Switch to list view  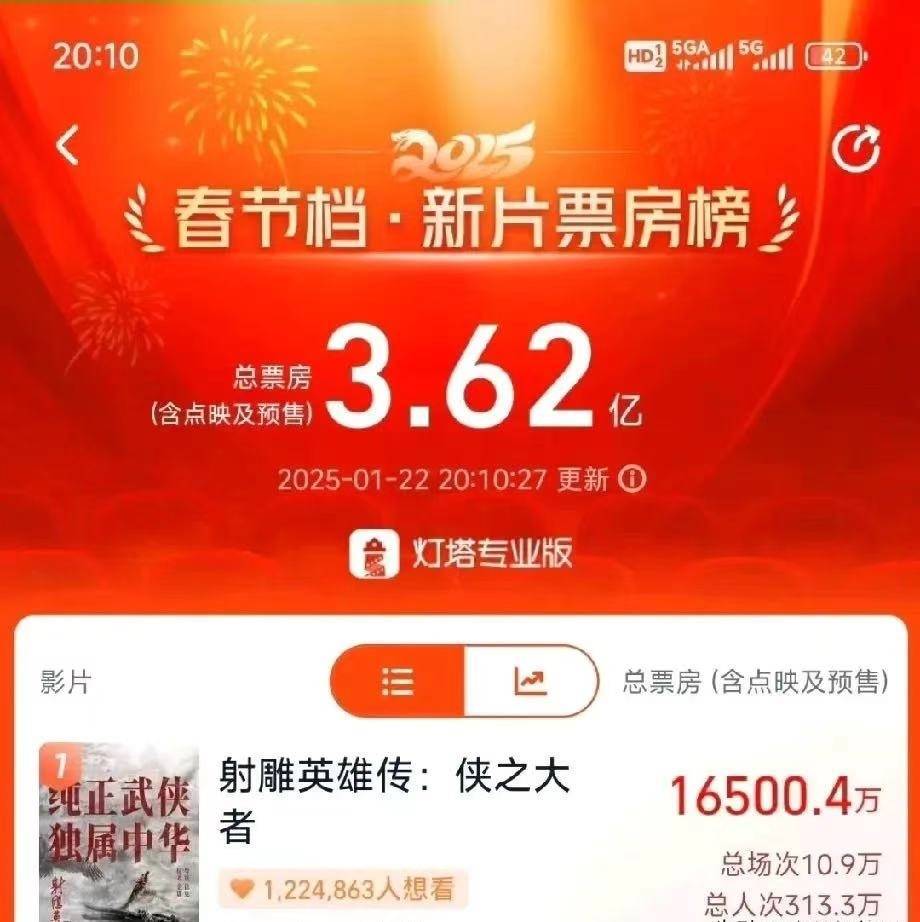click(x=398, y=681)
